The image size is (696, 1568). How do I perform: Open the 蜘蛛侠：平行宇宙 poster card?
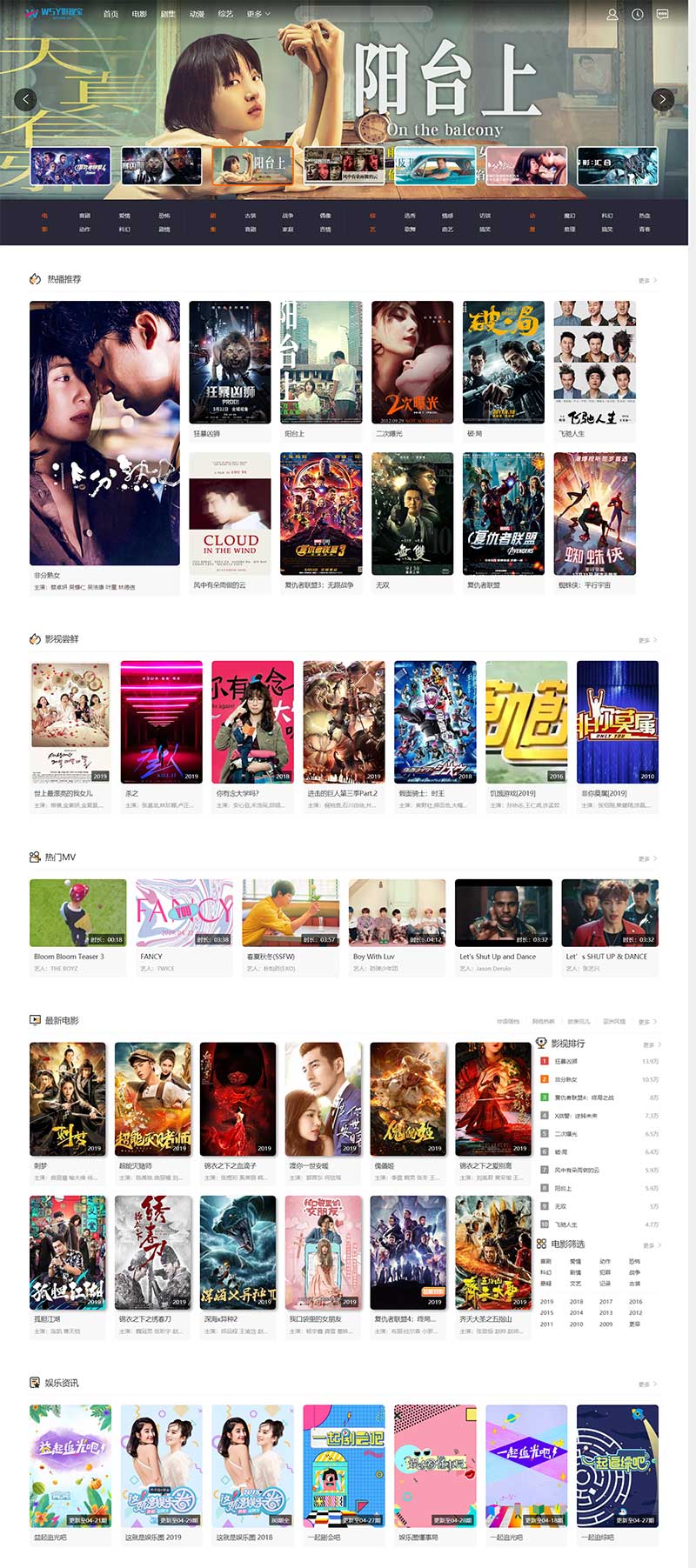[x=595, y=513]
